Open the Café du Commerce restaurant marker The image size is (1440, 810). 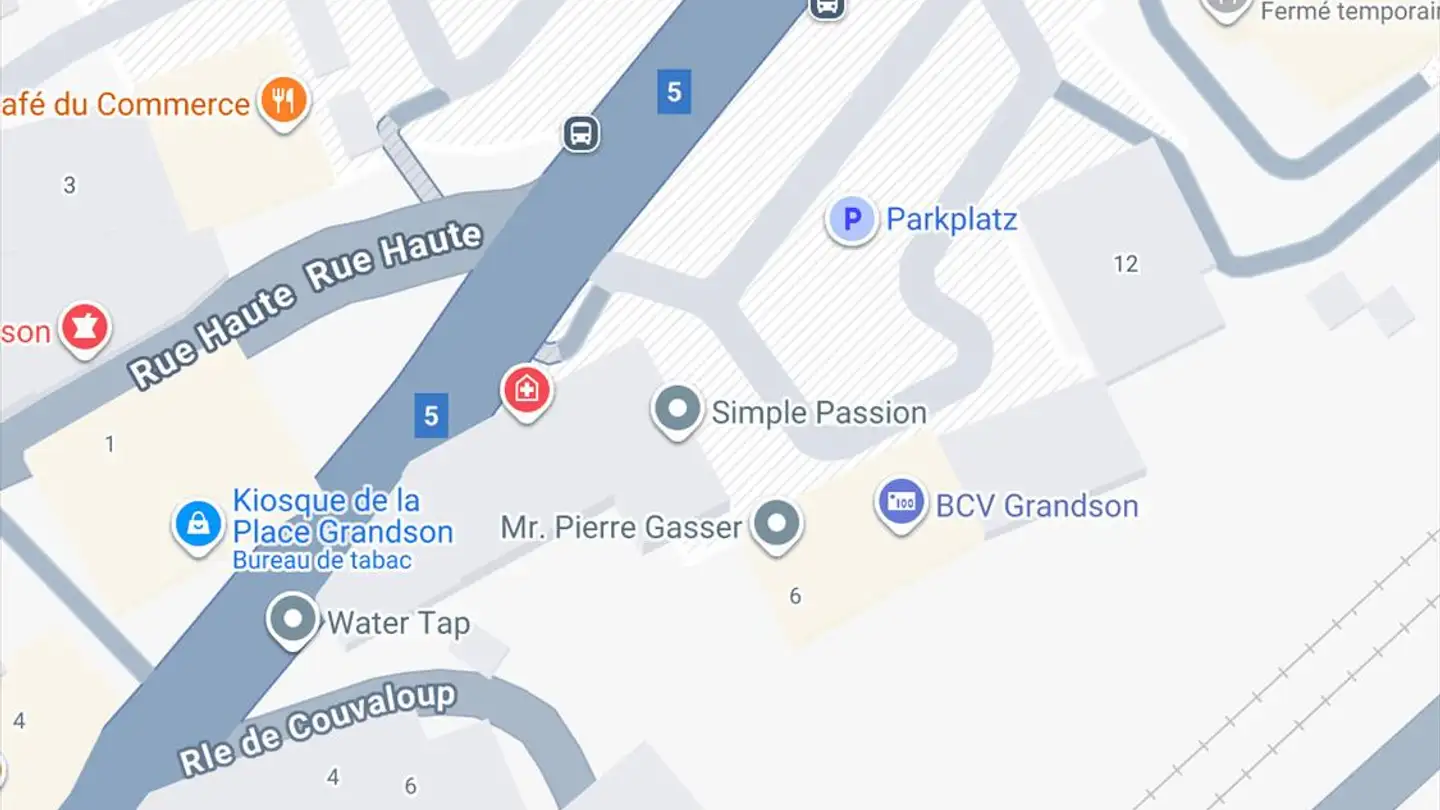coord(284,102)
